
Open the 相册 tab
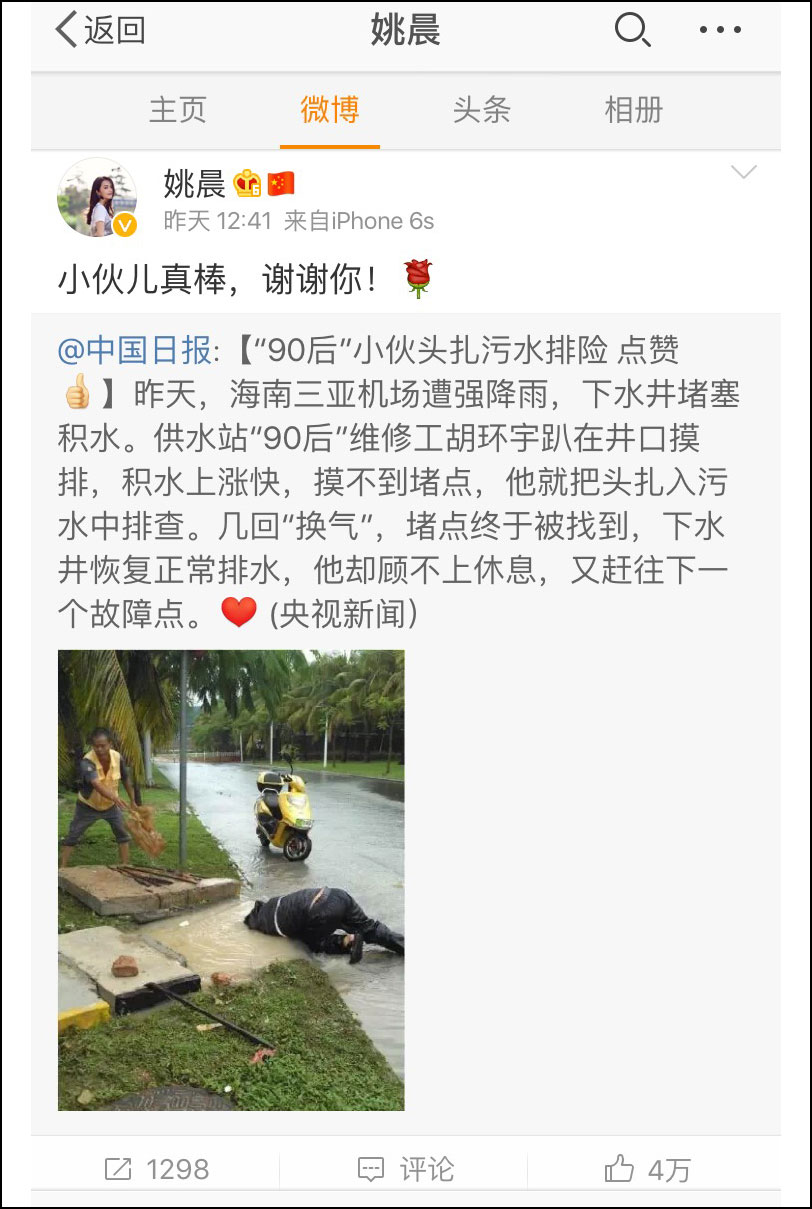click(633, 110)
